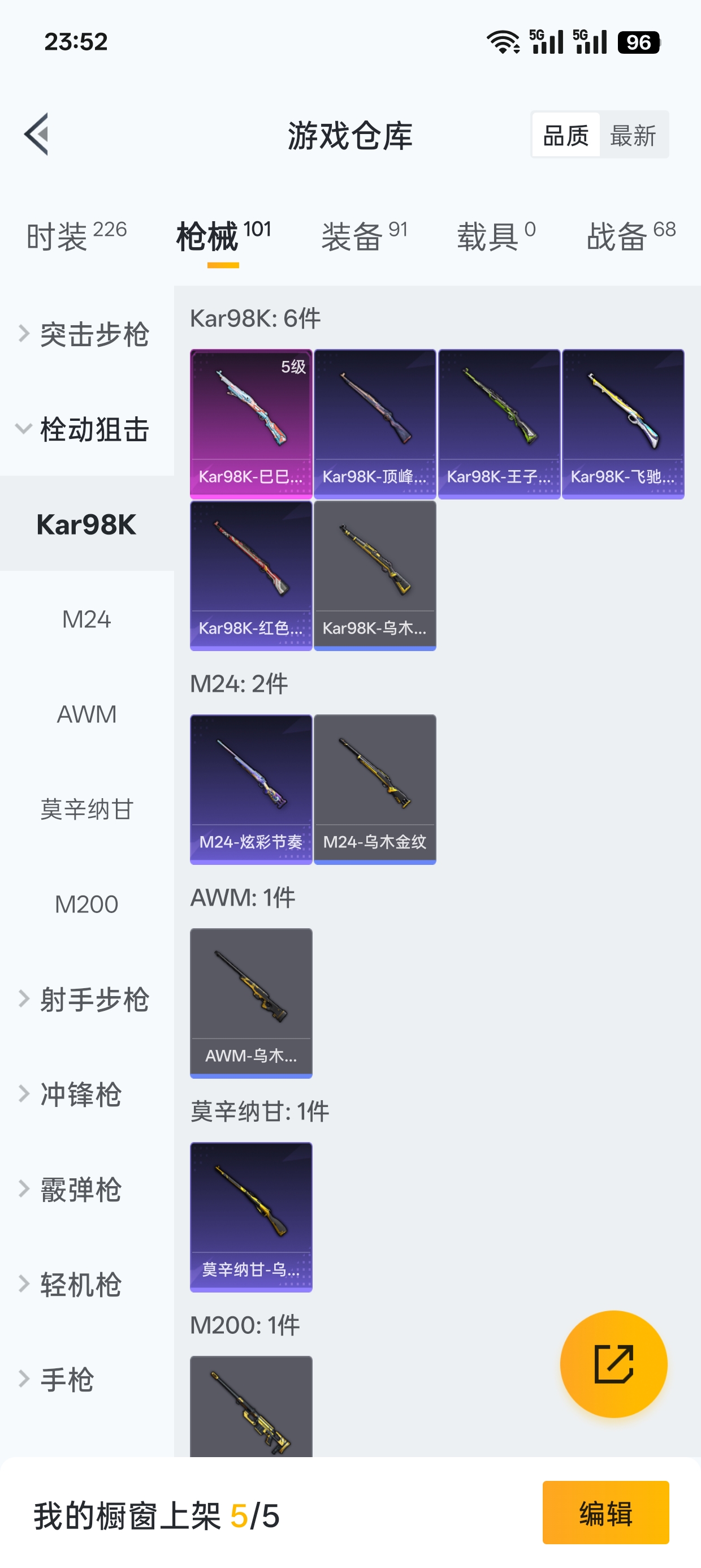Go back using the top-left arrow

pyautogui.click(x=37, y=134)
